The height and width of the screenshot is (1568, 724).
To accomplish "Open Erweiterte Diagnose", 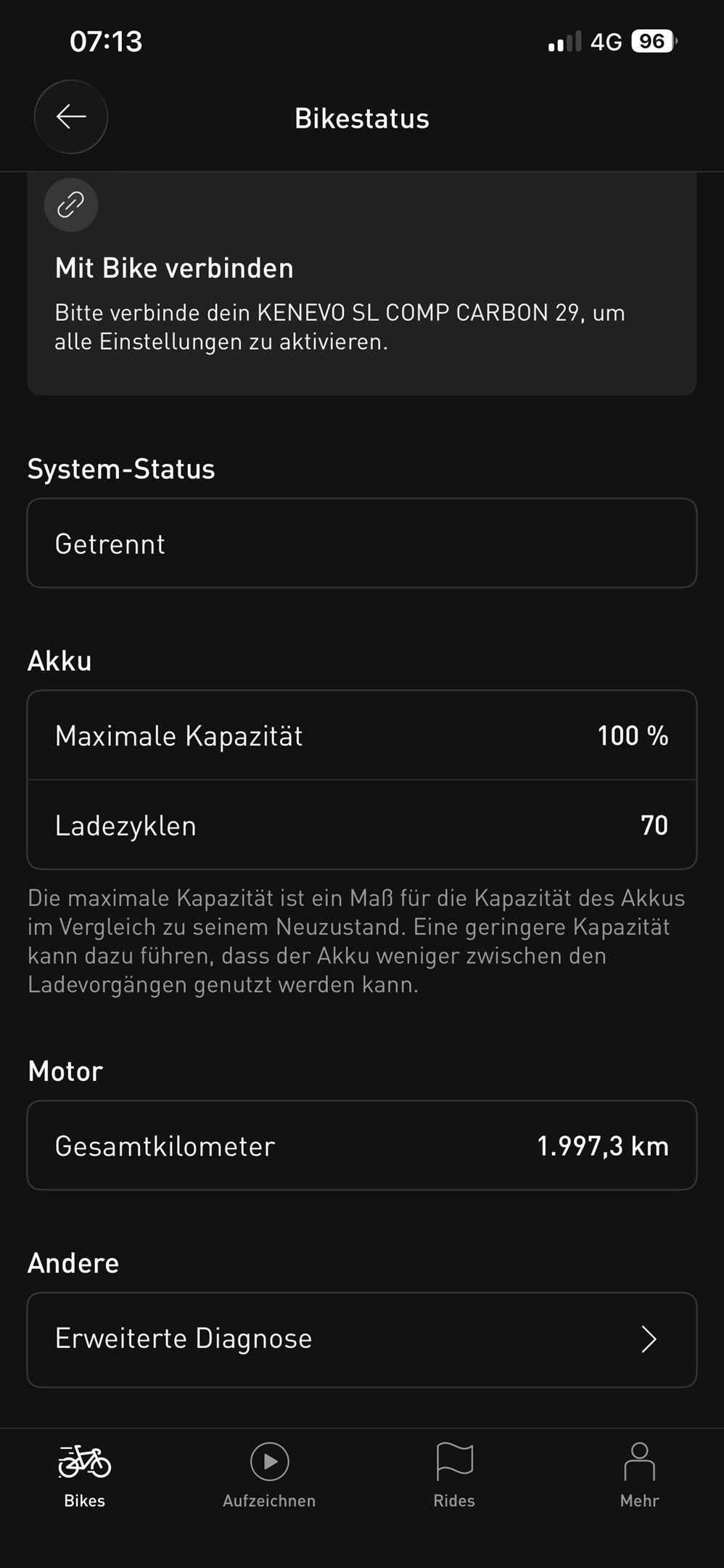I will [361, 1339].
